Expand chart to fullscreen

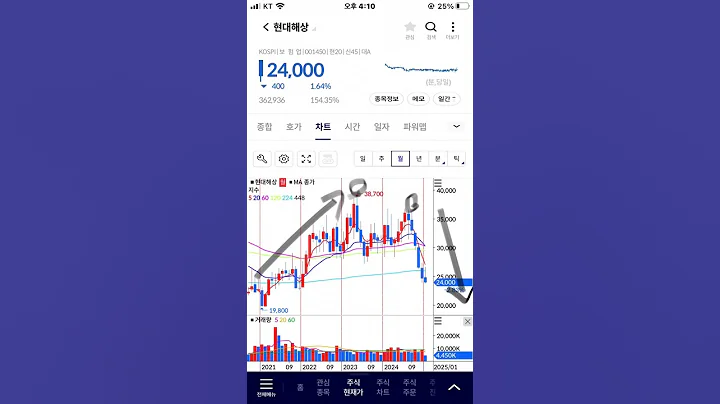click(x=306, y=159)
